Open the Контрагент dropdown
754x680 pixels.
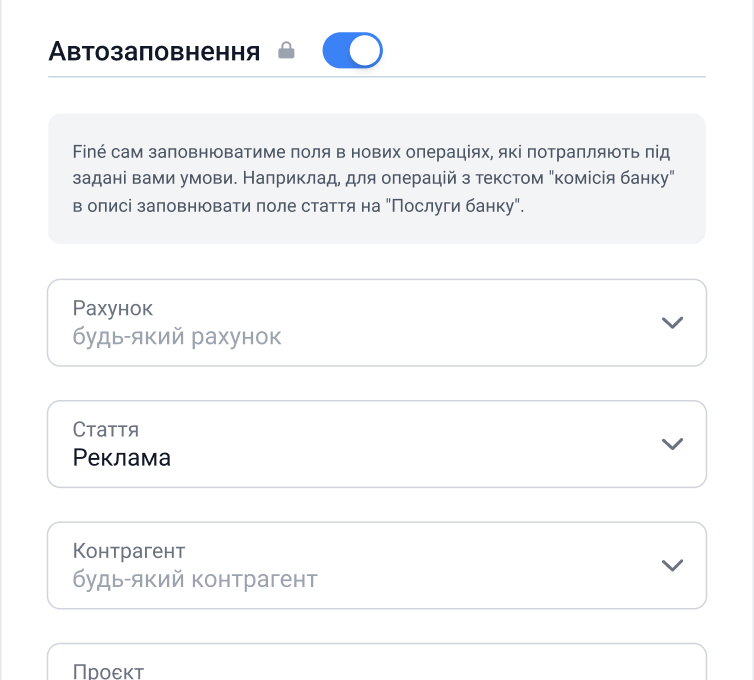(376, 565)
